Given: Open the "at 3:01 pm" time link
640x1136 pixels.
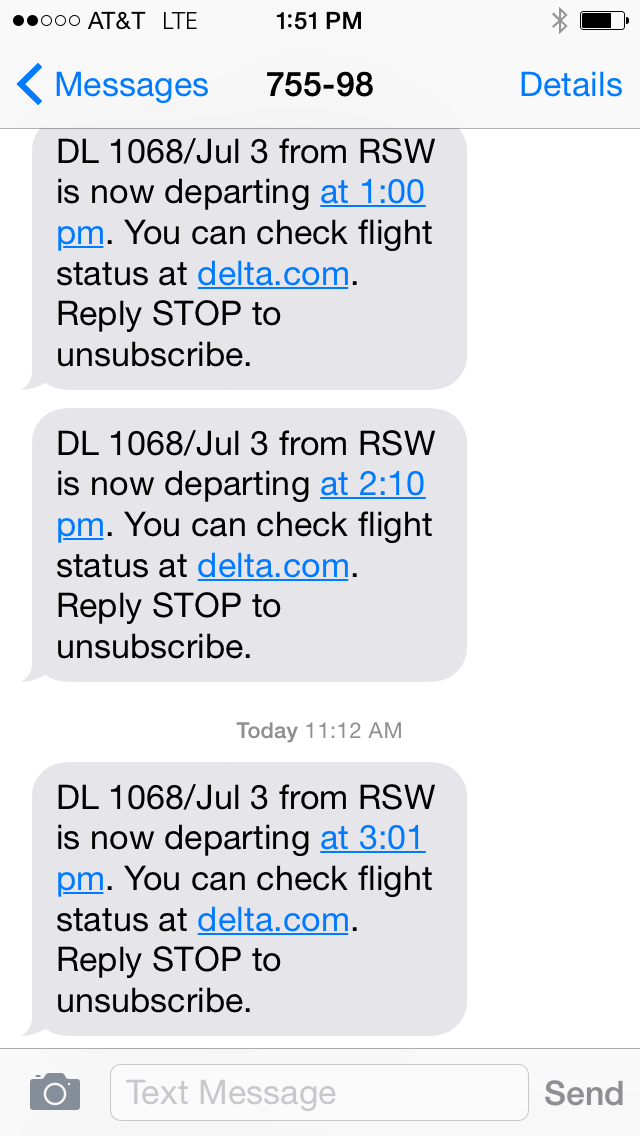Looking at the screenshot, I should [x=372, y=838].
